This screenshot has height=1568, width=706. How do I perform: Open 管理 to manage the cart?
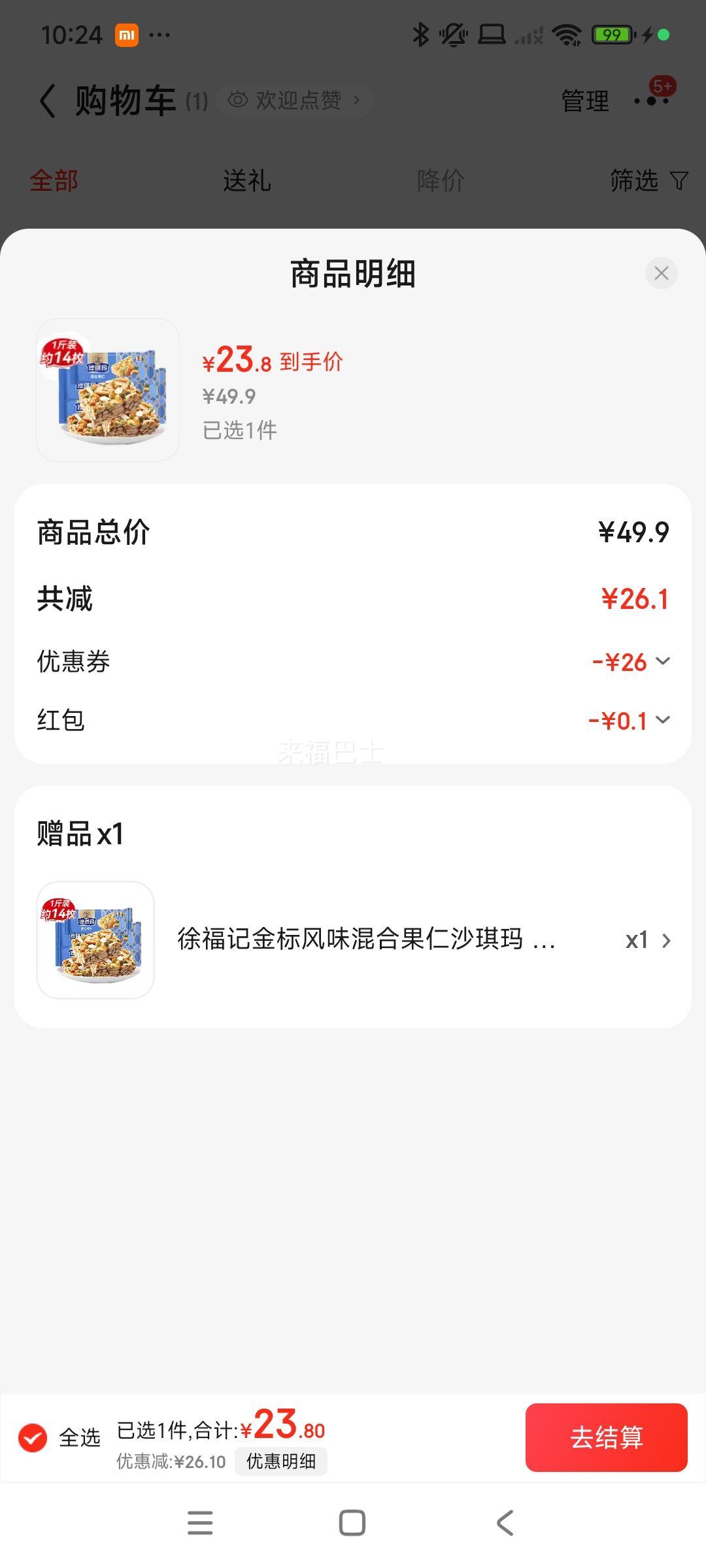585,101
